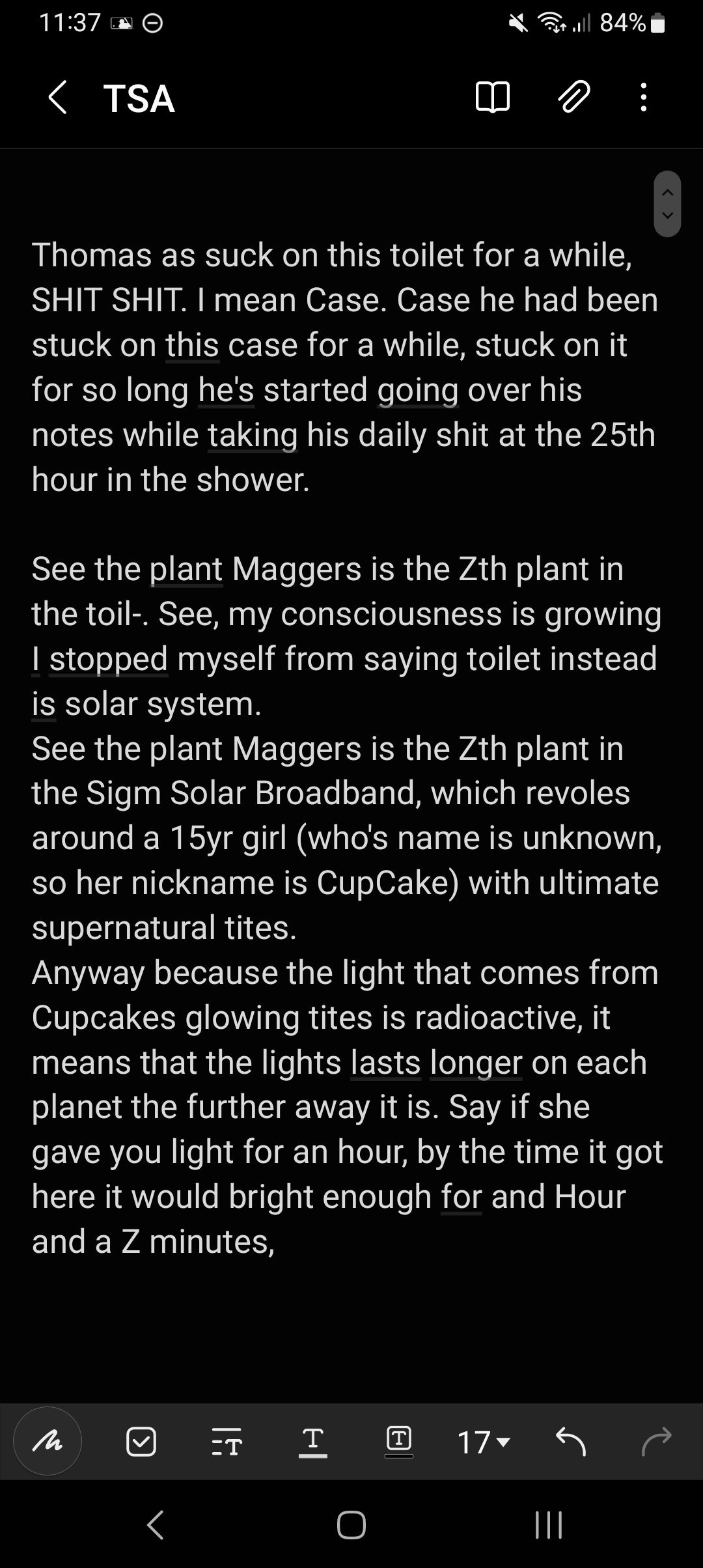Open the handwriting pen tool
The height and width of the screenshot is (1568, 703).
coord(48,1441)
